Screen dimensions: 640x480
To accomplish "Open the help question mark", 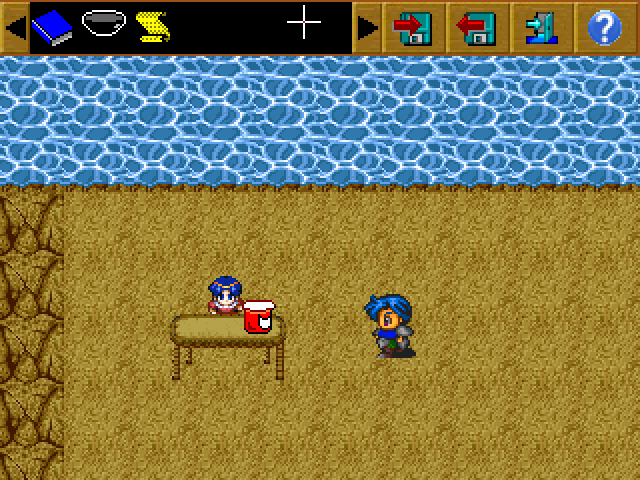I will pos(604,27).
